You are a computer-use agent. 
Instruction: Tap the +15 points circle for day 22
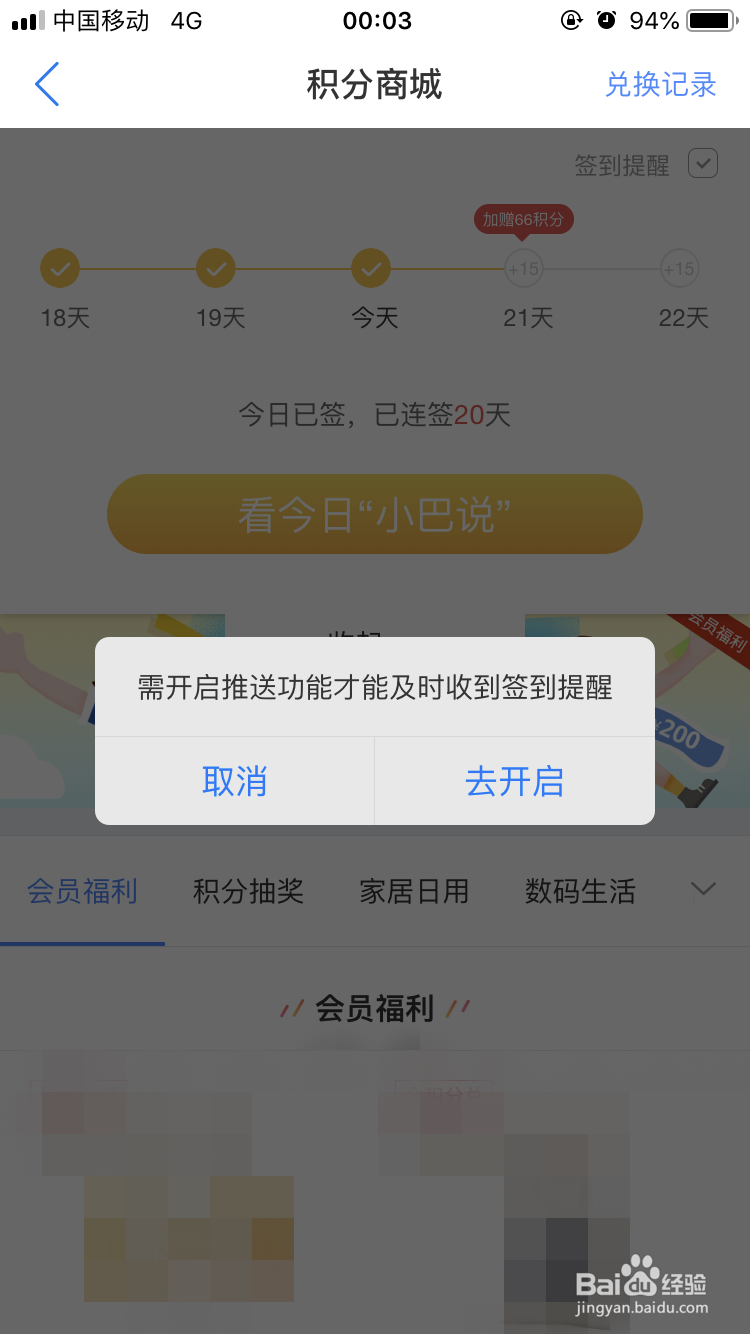[x=680, y=268]
